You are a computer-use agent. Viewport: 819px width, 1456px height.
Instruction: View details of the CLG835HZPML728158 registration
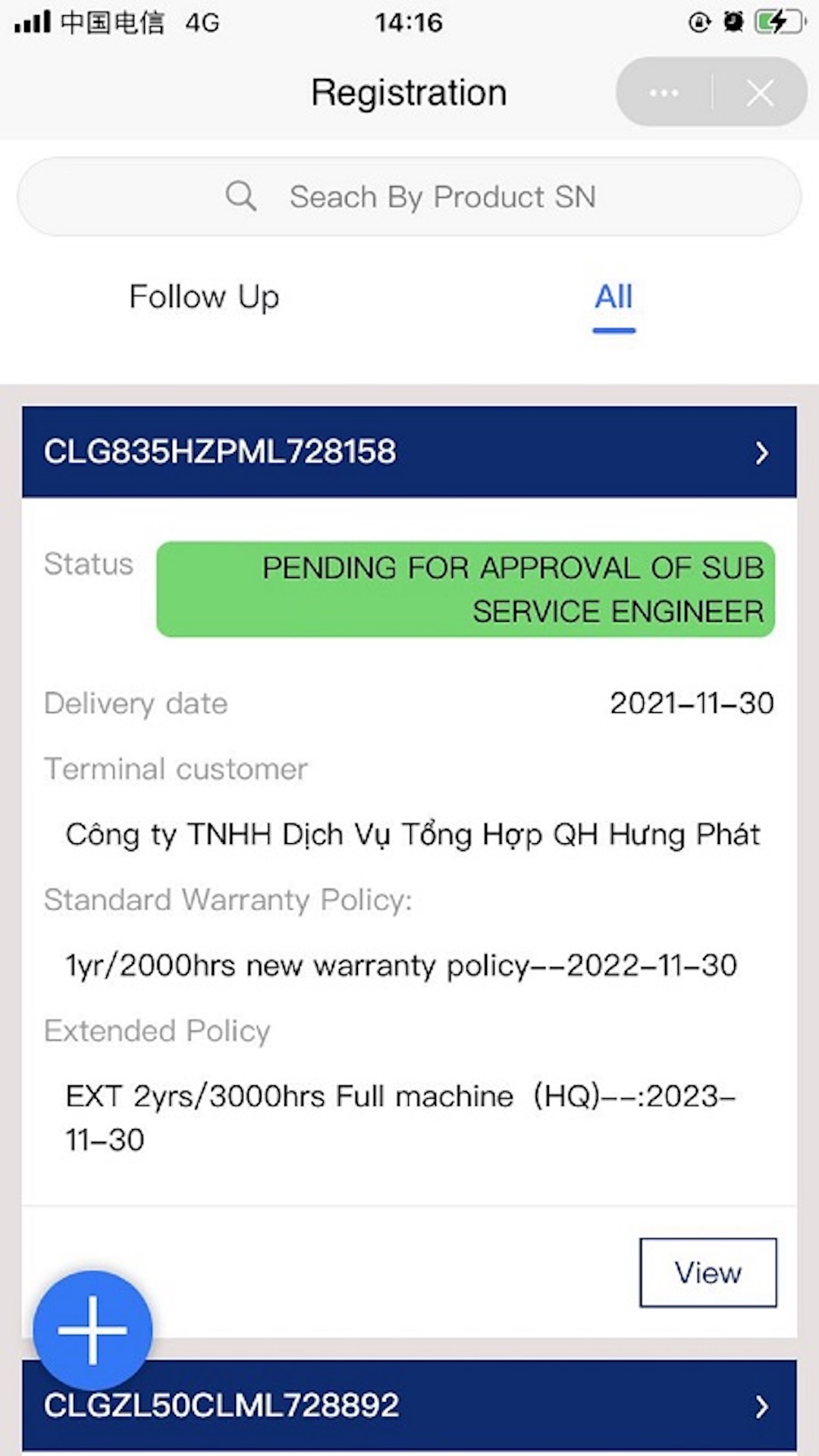708,1273
